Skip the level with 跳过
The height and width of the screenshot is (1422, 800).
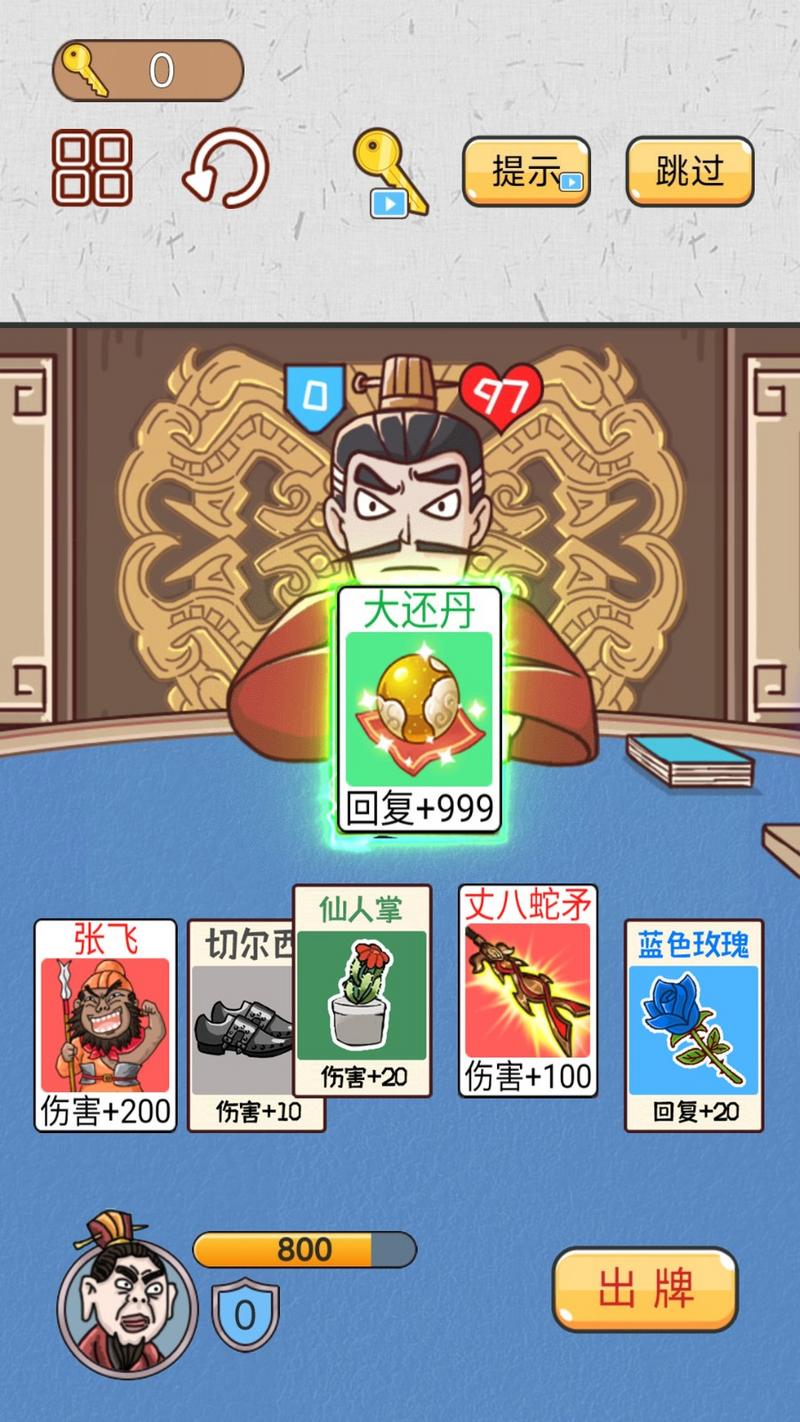coord(689,171)
